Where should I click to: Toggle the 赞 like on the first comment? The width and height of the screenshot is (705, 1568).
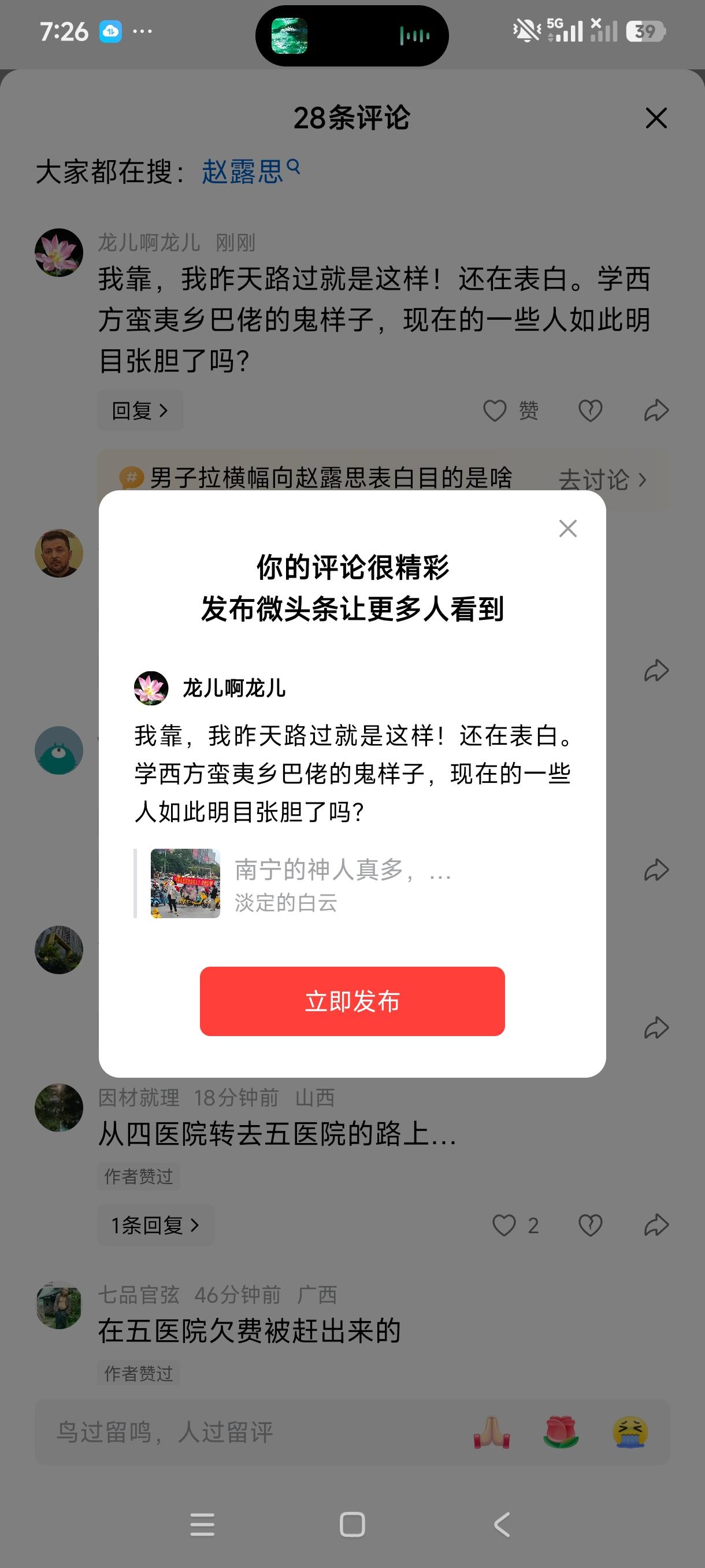click(510, 410)
